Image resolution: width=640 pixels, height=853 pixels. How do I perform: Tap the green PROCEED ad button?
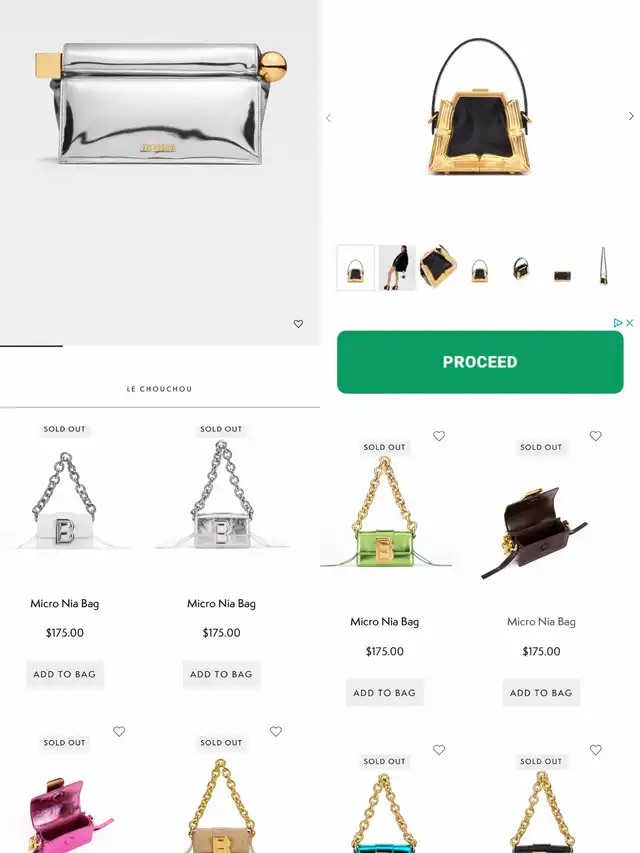coord(480,362)
